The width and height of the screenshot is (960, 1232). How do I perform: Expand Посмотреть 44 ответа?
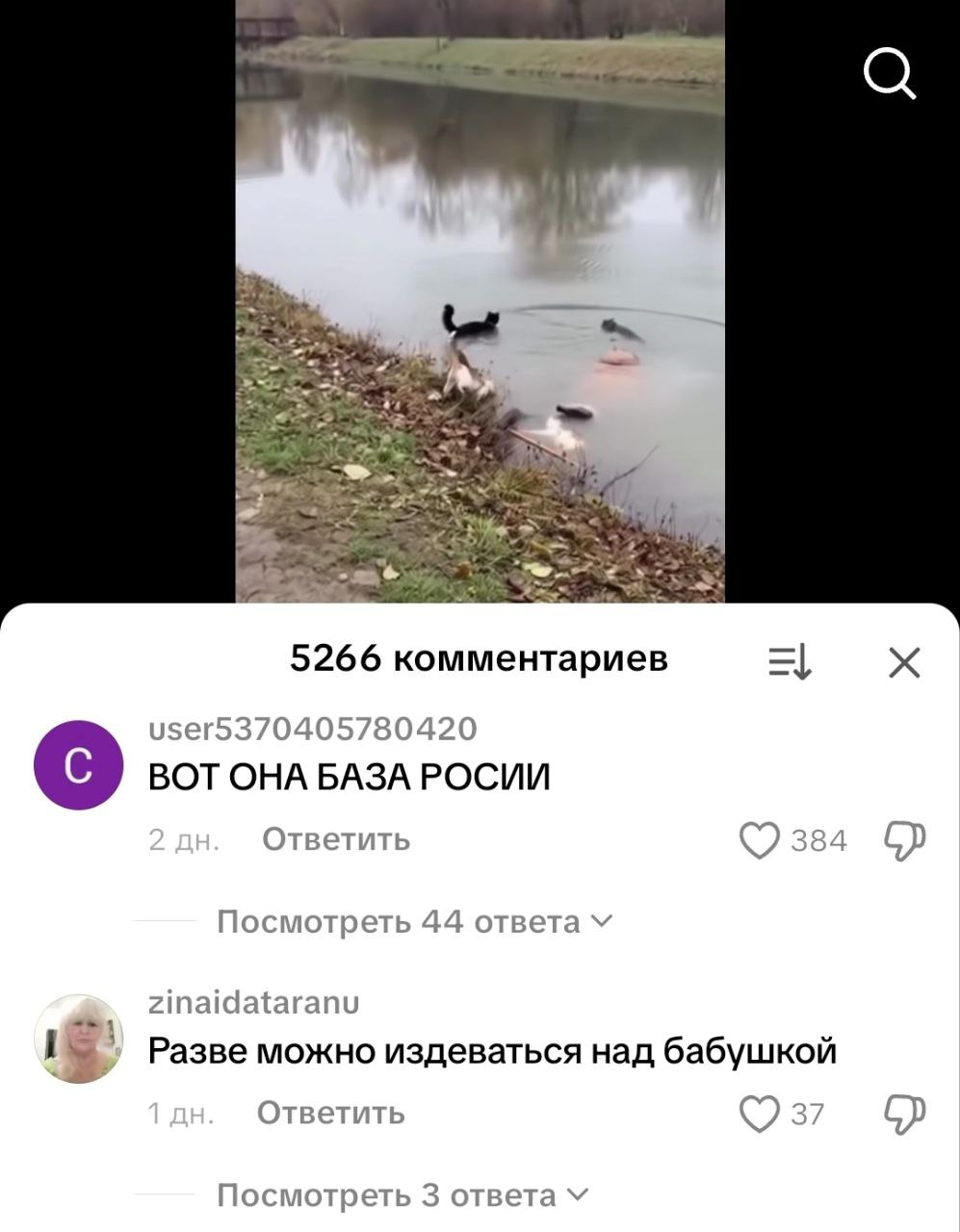[x=414, y=922]
